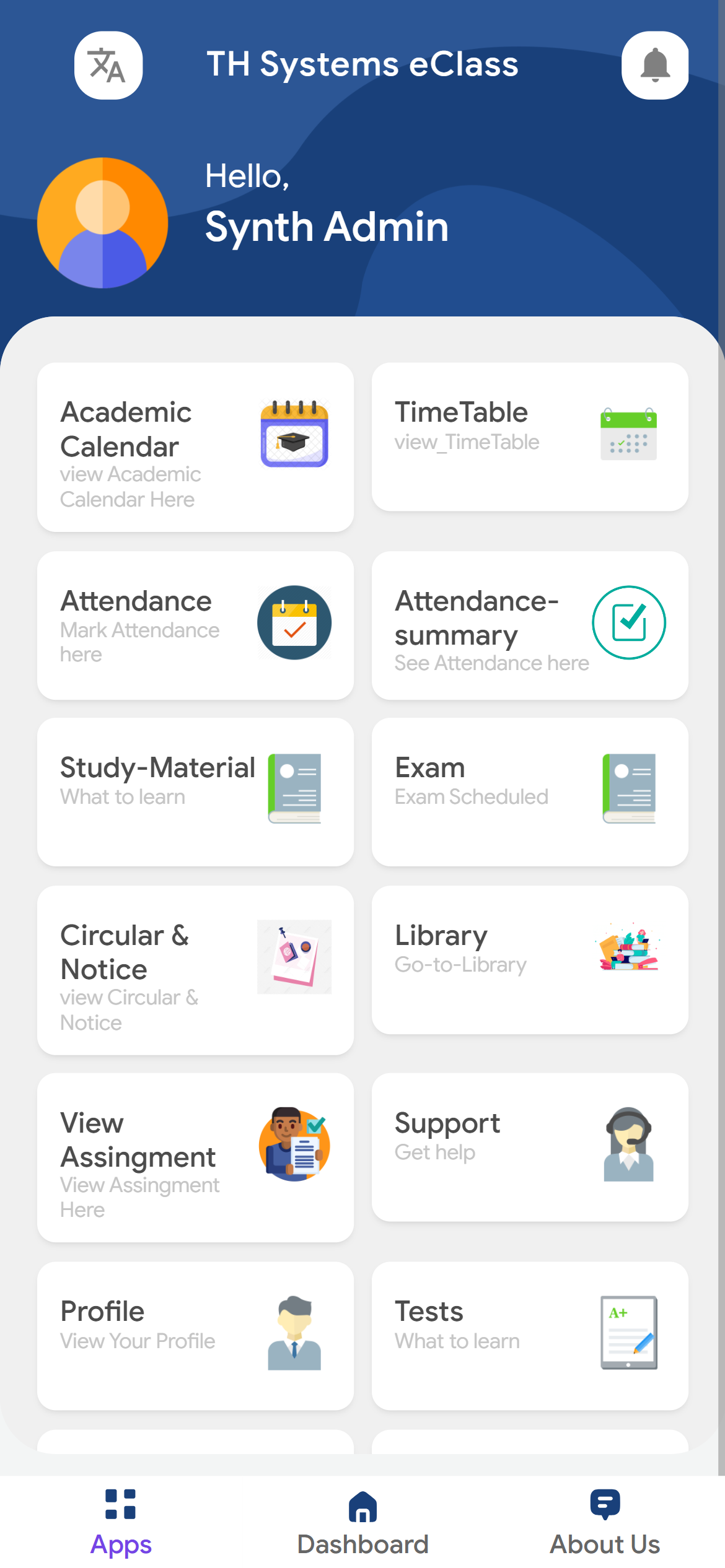Image resolution: width=725 pixels, height=1568 pixels.
Task: Open the Academic Calendar card
Action: tap(195, 447)
